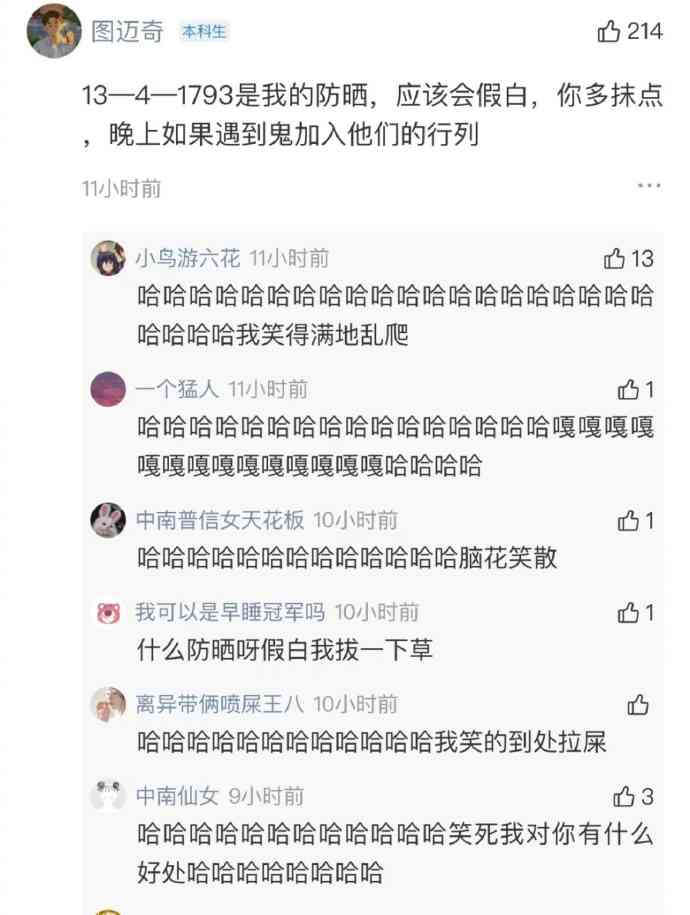
Task: Like 中南普信女天花板's reply
Action: tap(628, 521)
